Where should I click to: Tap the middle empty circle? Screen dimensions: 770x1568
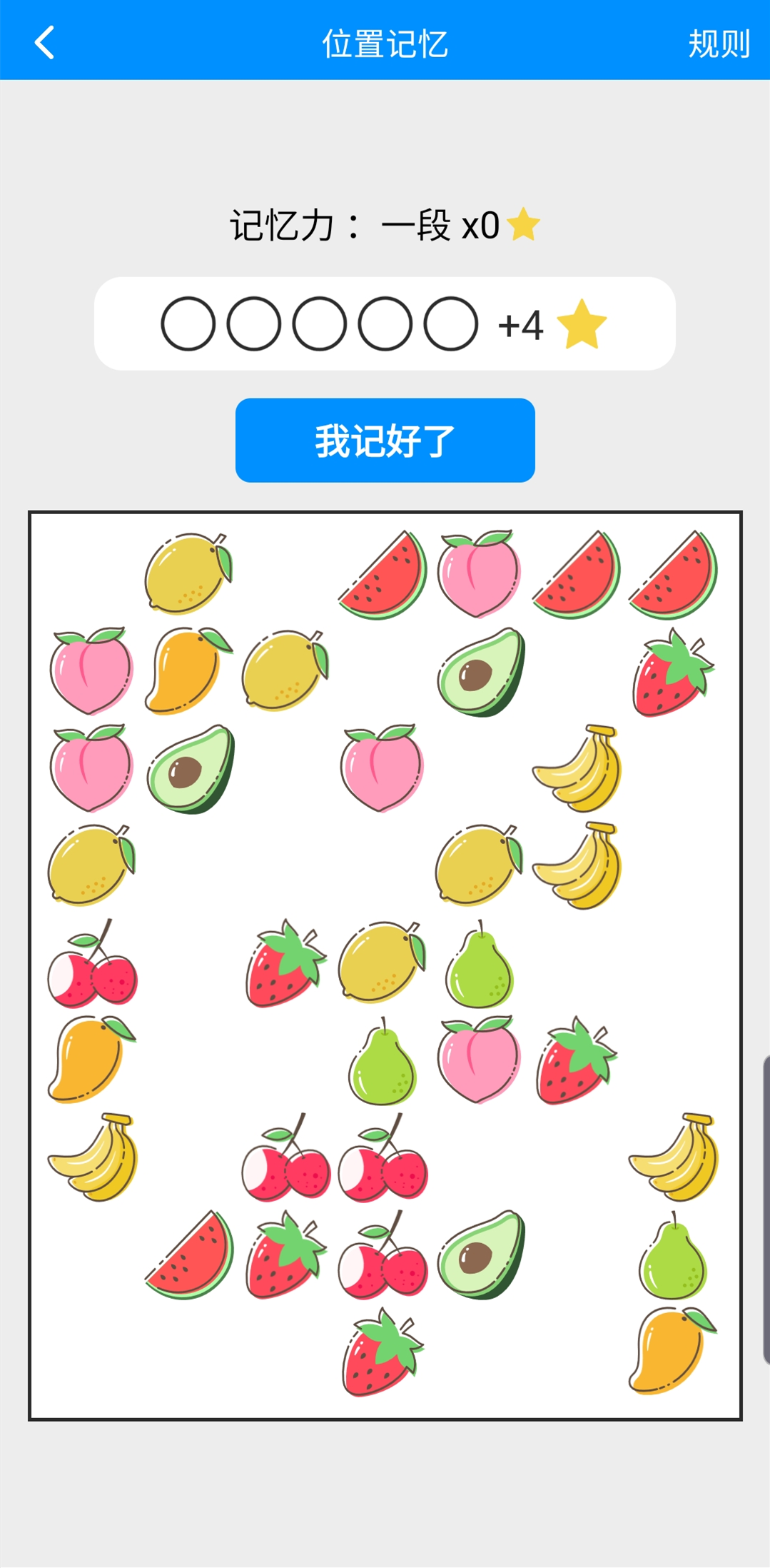click(x=319, y=323)
